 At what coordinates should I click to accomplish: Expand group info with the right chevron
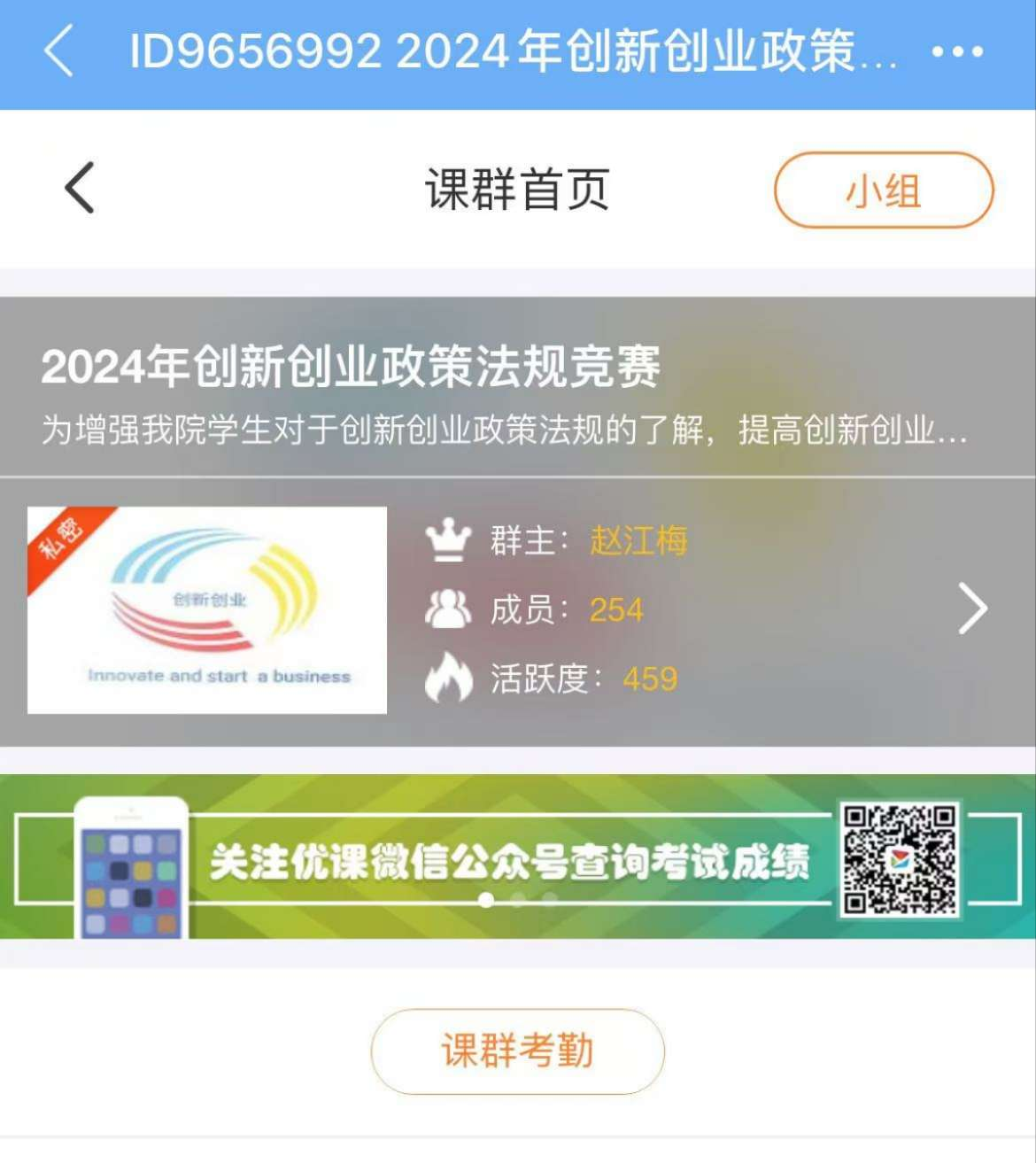tap(972, 609)
